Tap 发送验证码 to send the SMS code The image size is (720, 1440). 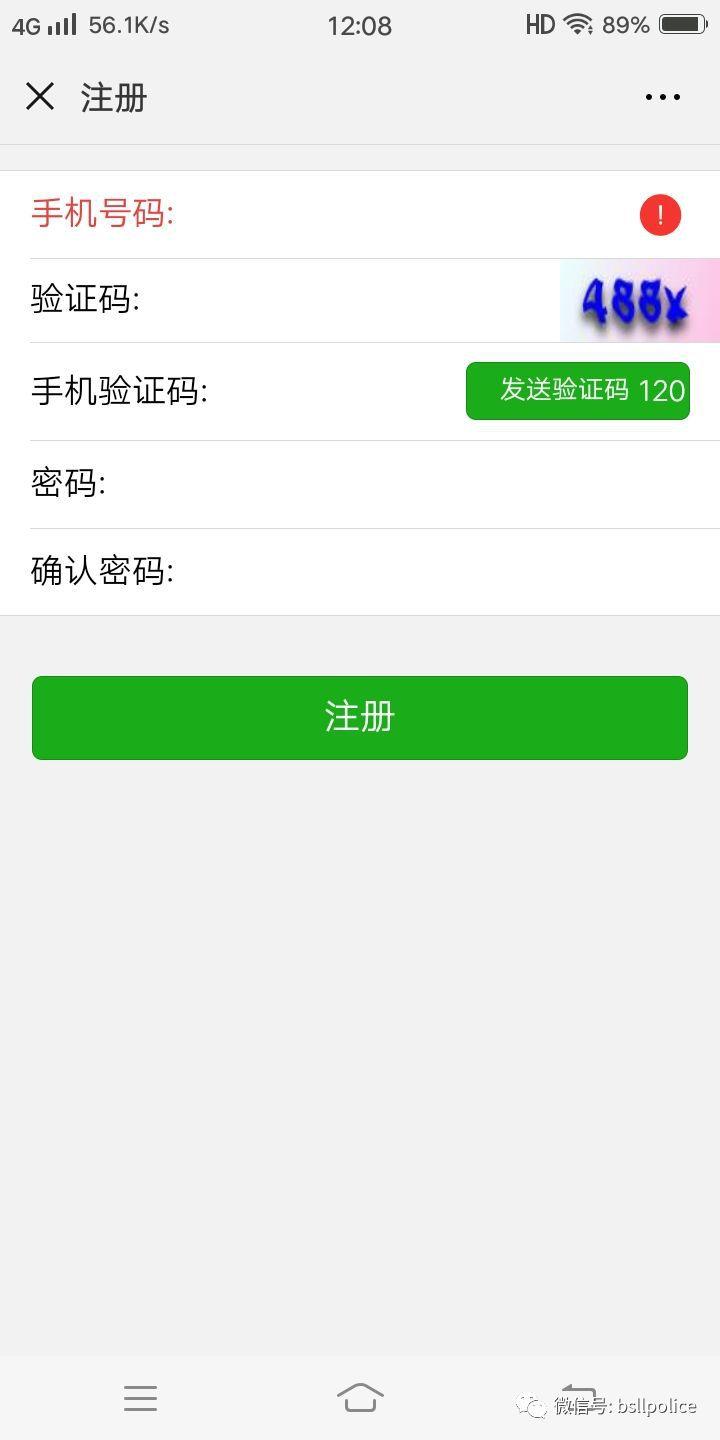click(577, 391)
